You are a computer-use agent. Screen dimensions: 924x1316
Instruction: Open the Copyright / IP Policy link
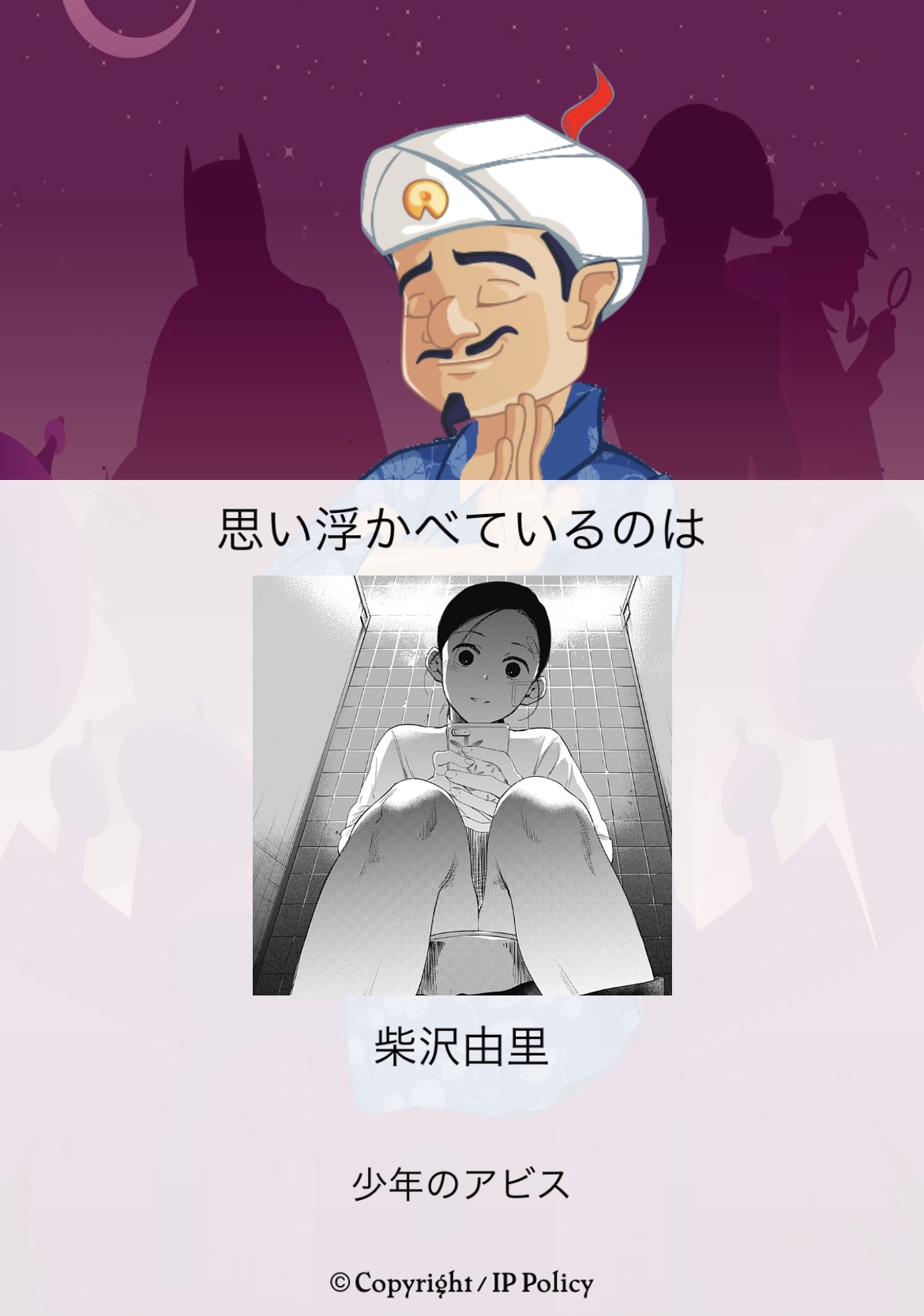click(461, 1283)
